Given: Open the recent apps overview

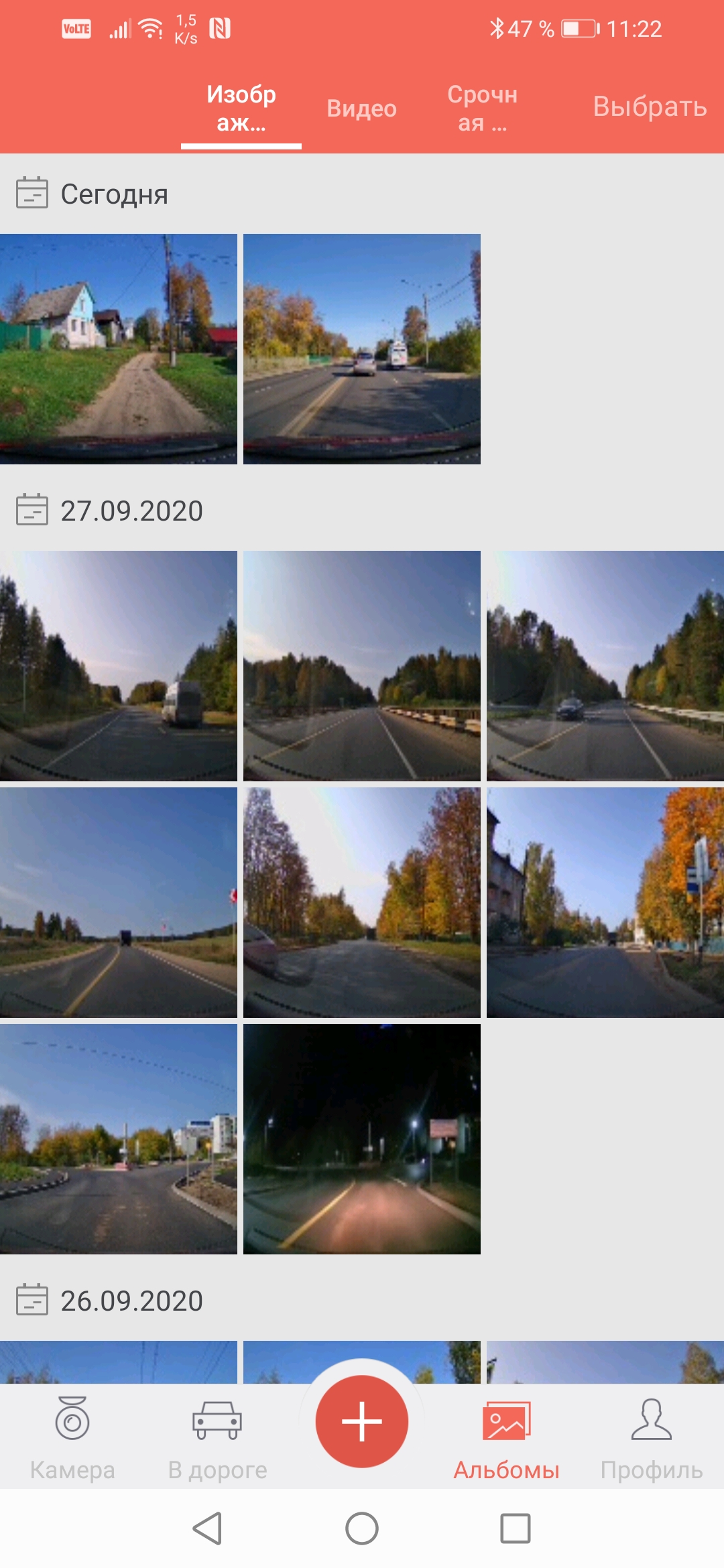Looking at the screenshot, I should click(x=515, y=1528).
